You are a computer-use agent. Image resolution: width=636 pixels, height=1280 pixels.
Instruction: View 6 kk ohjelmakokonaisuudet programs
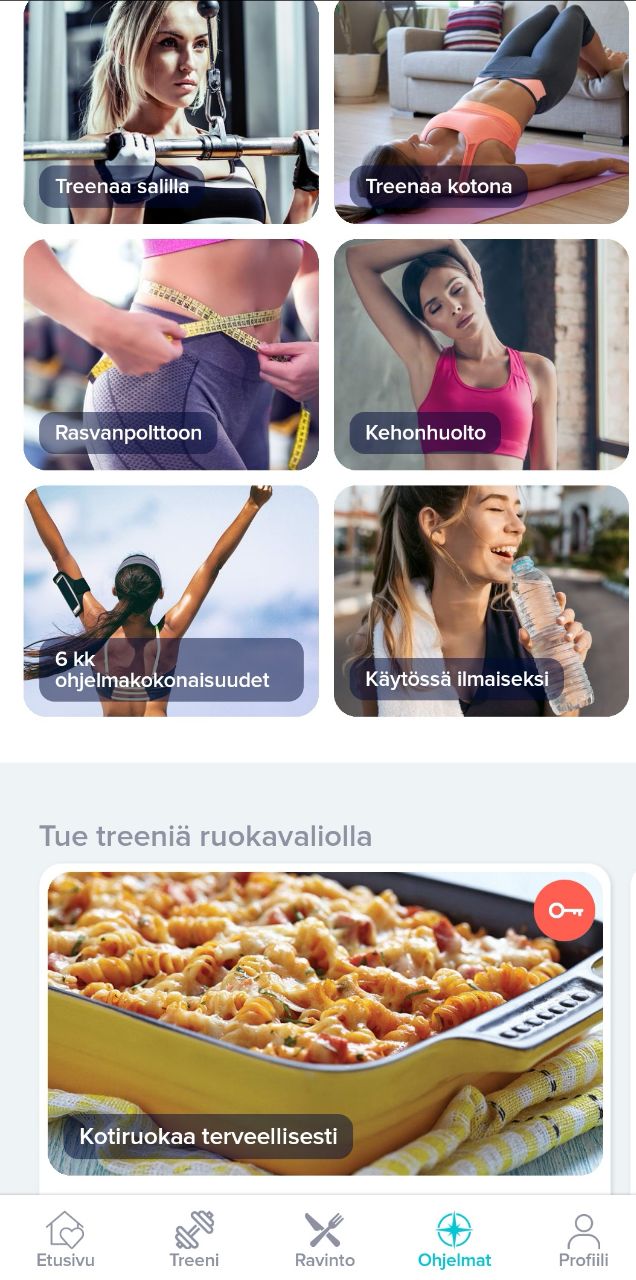point(171,601)
